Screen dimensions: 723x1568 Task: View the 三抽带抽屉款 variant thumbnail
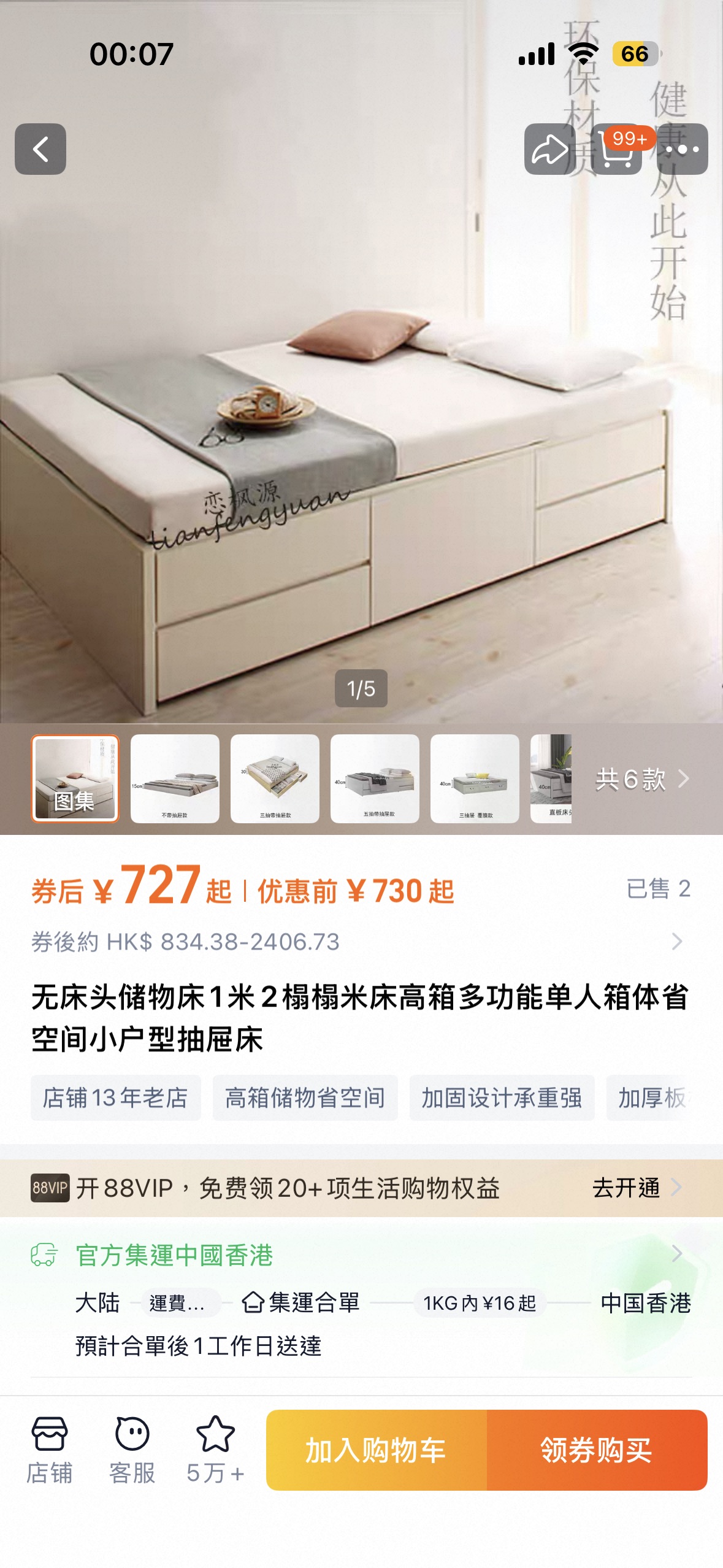(x=275, y=778)
